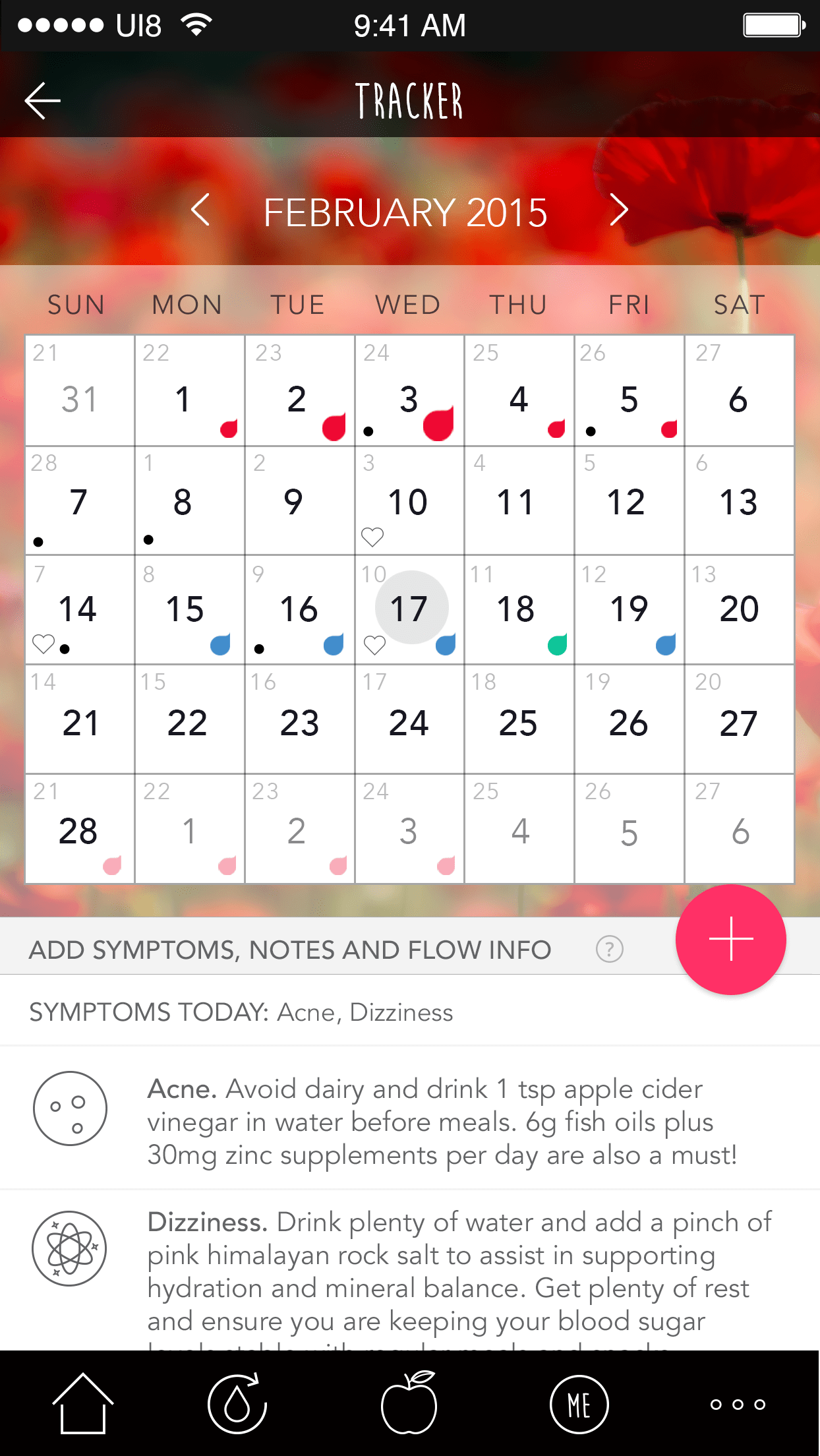The height and width of the screenshot is (1456, 820).
Task: Tap the back arrow to leave Tracker
Action: pos(42,99)
